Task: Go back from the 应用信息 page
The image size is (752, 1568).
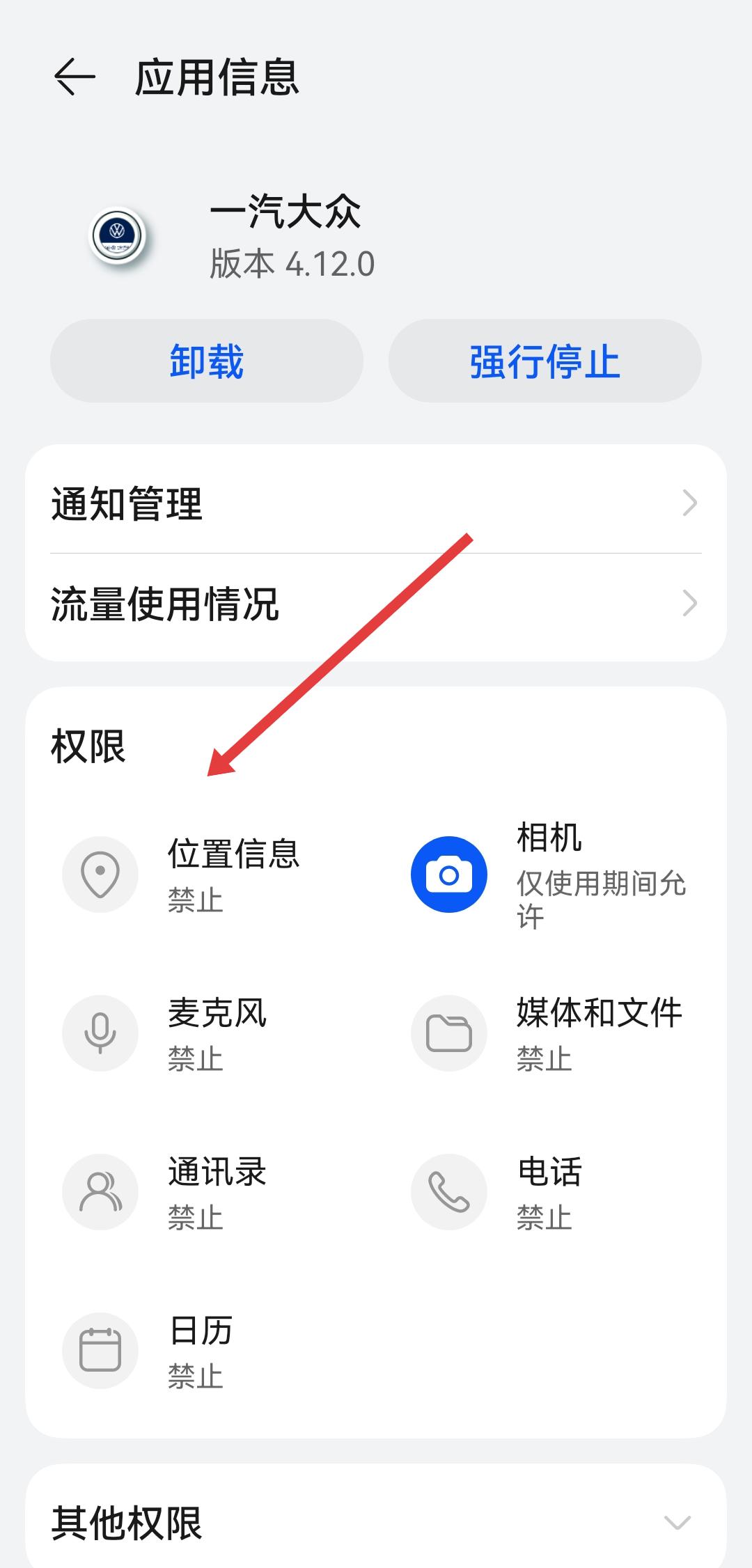Action: coord(75,76)
